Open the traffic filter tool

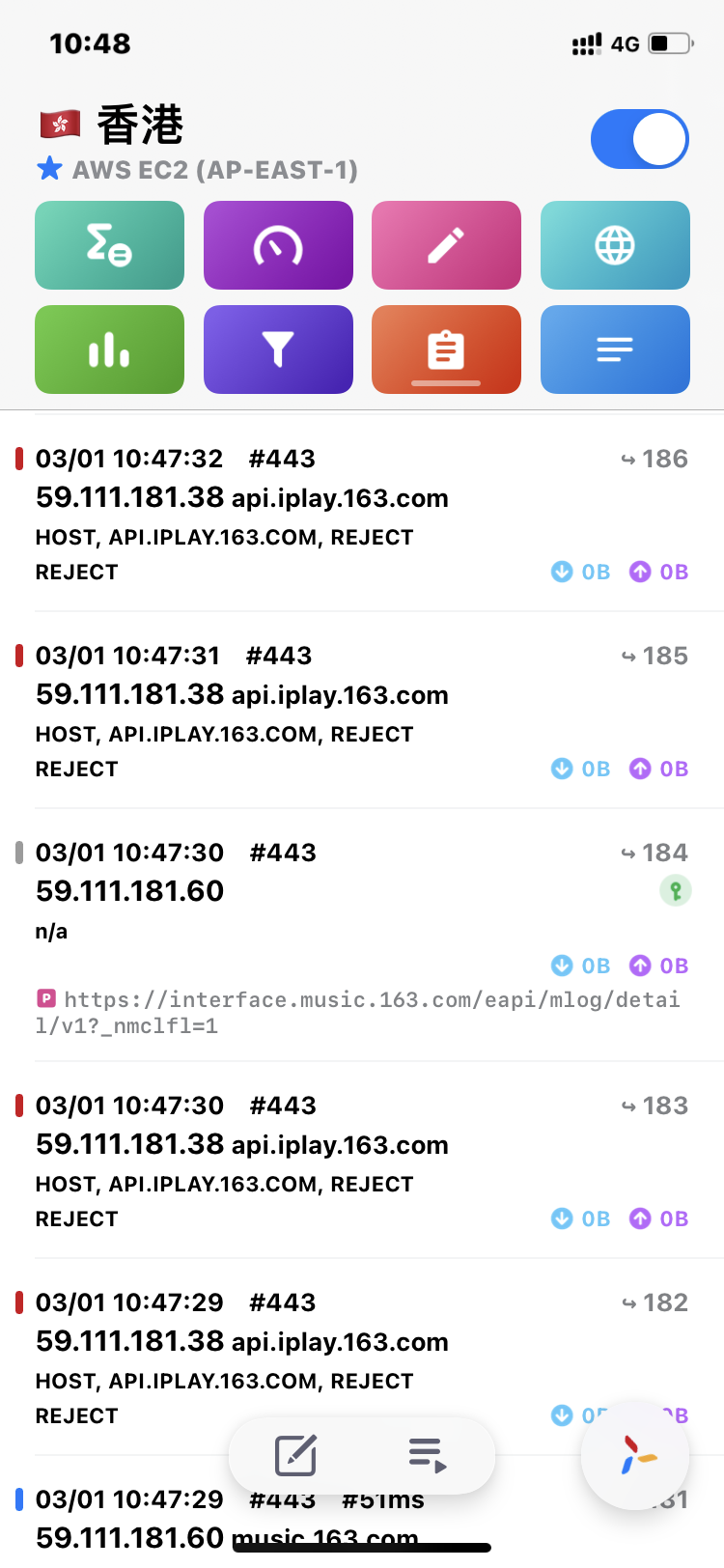[278, 350]
